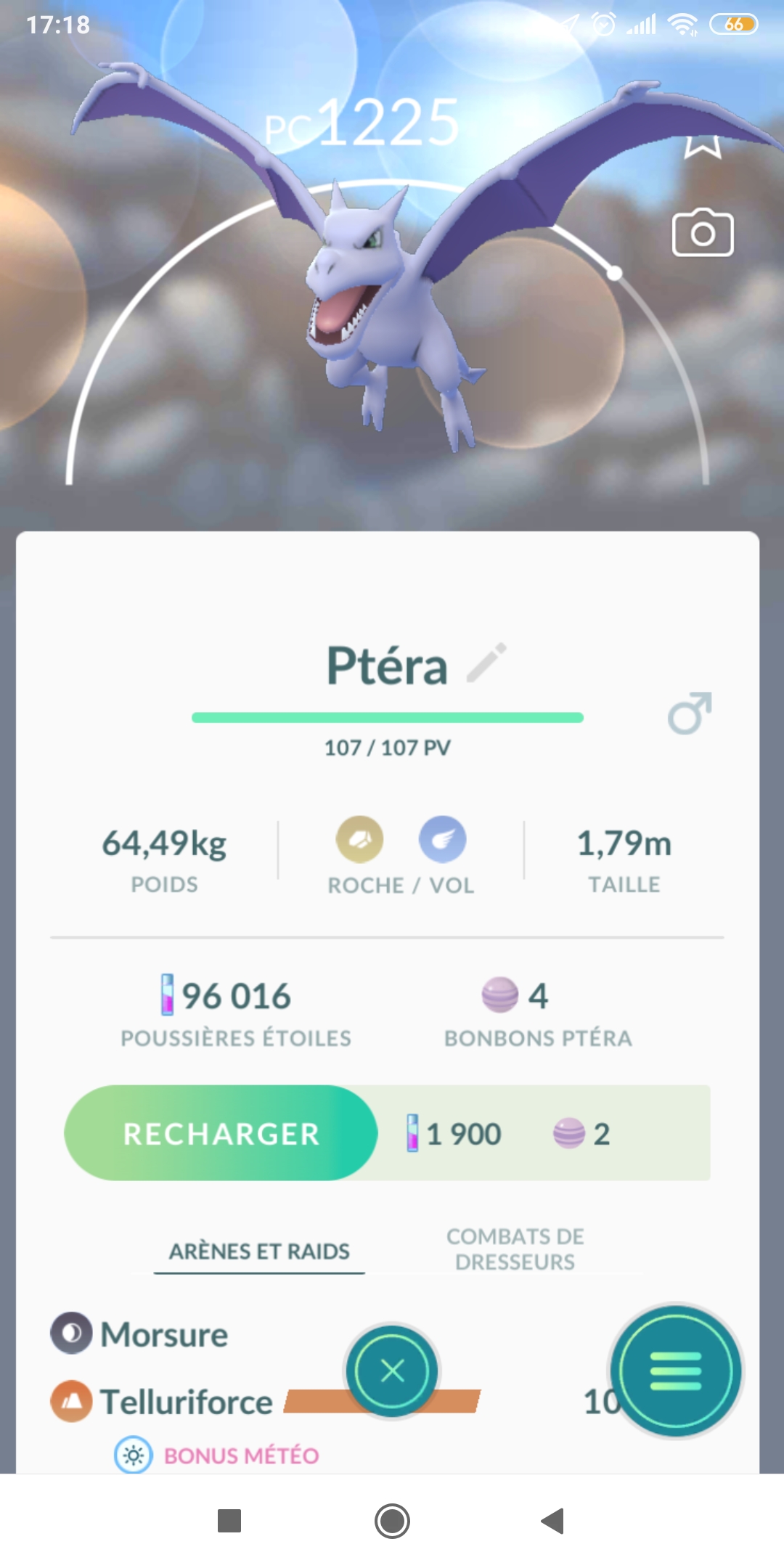Open the round green options menu
Image resolution: width=784 pixels, height=1568 pixels.
tap(676, 1371)
